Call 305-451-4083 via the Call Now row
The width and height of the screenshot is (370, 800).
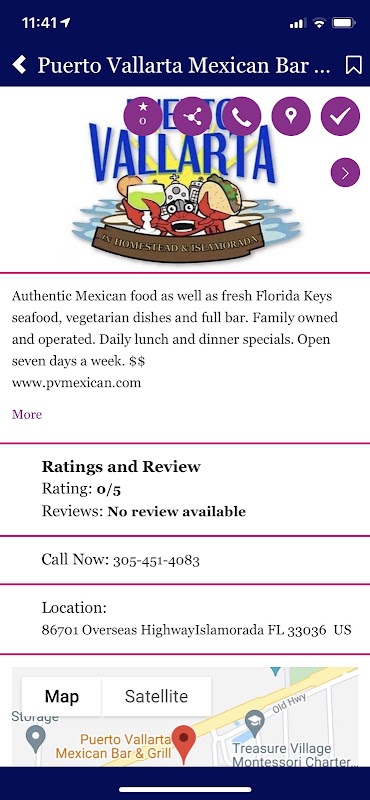[x=185, y=560]
